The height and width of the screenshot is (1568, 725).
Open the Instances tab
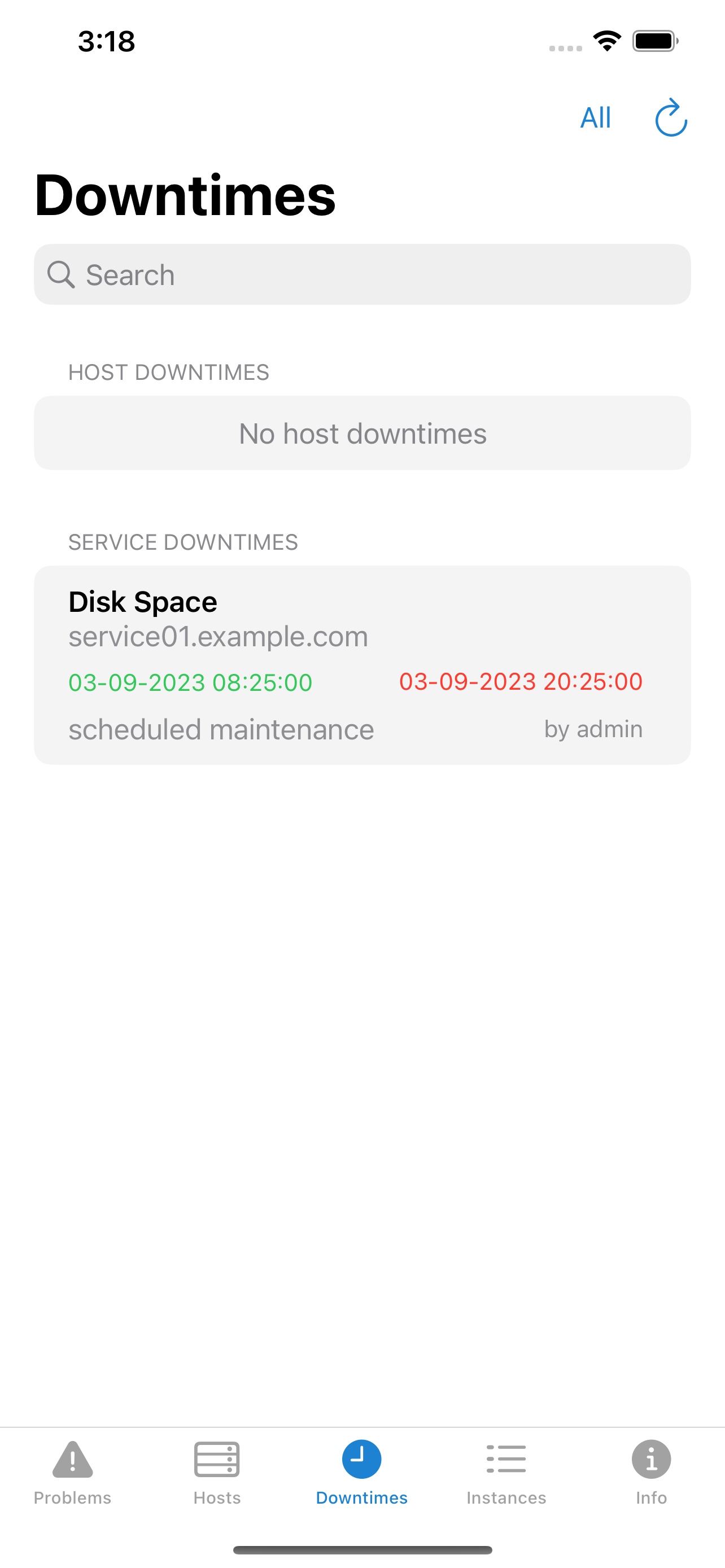506,1470
